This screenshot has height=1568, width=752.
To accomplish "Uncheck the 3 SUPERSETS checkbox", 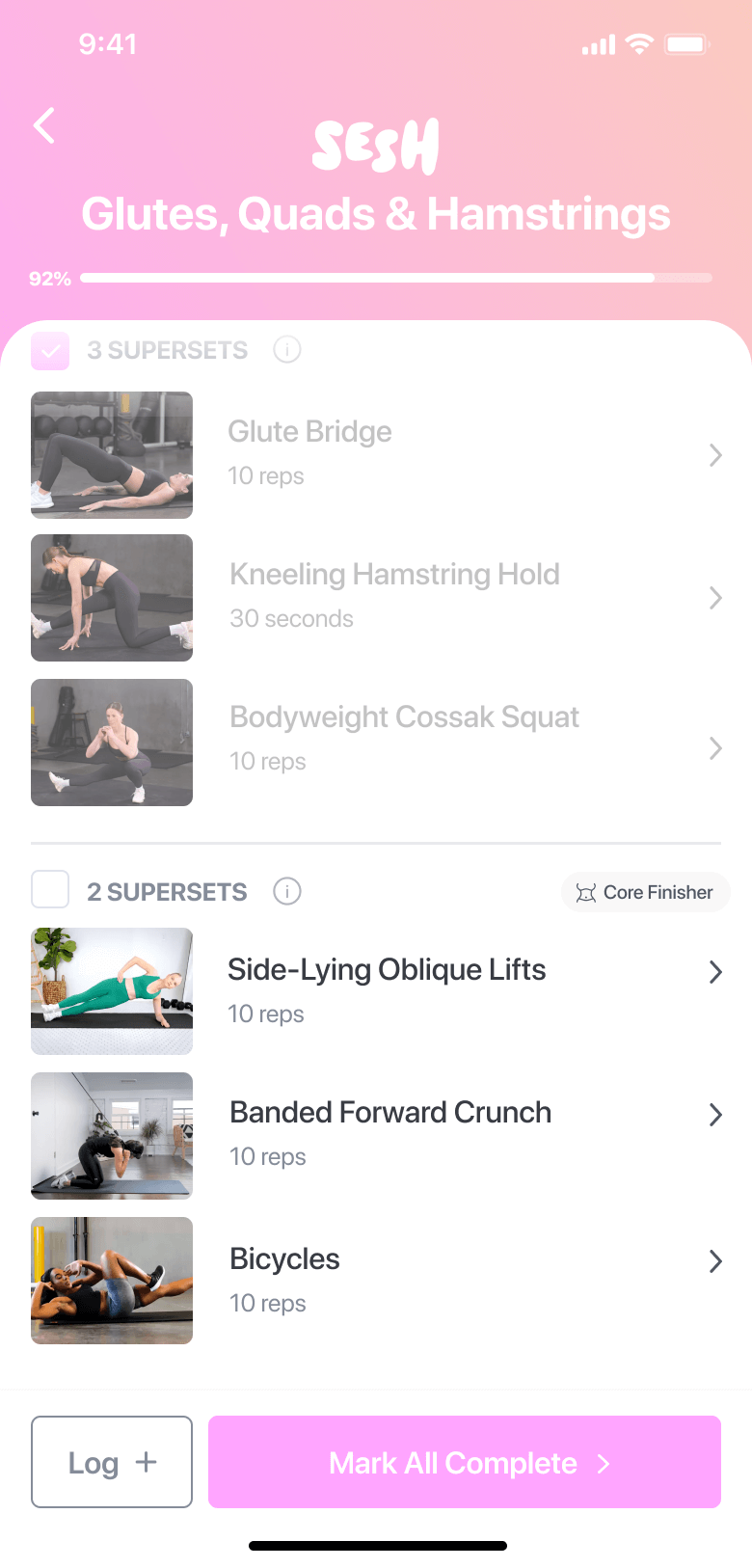I will coord(49,351).
